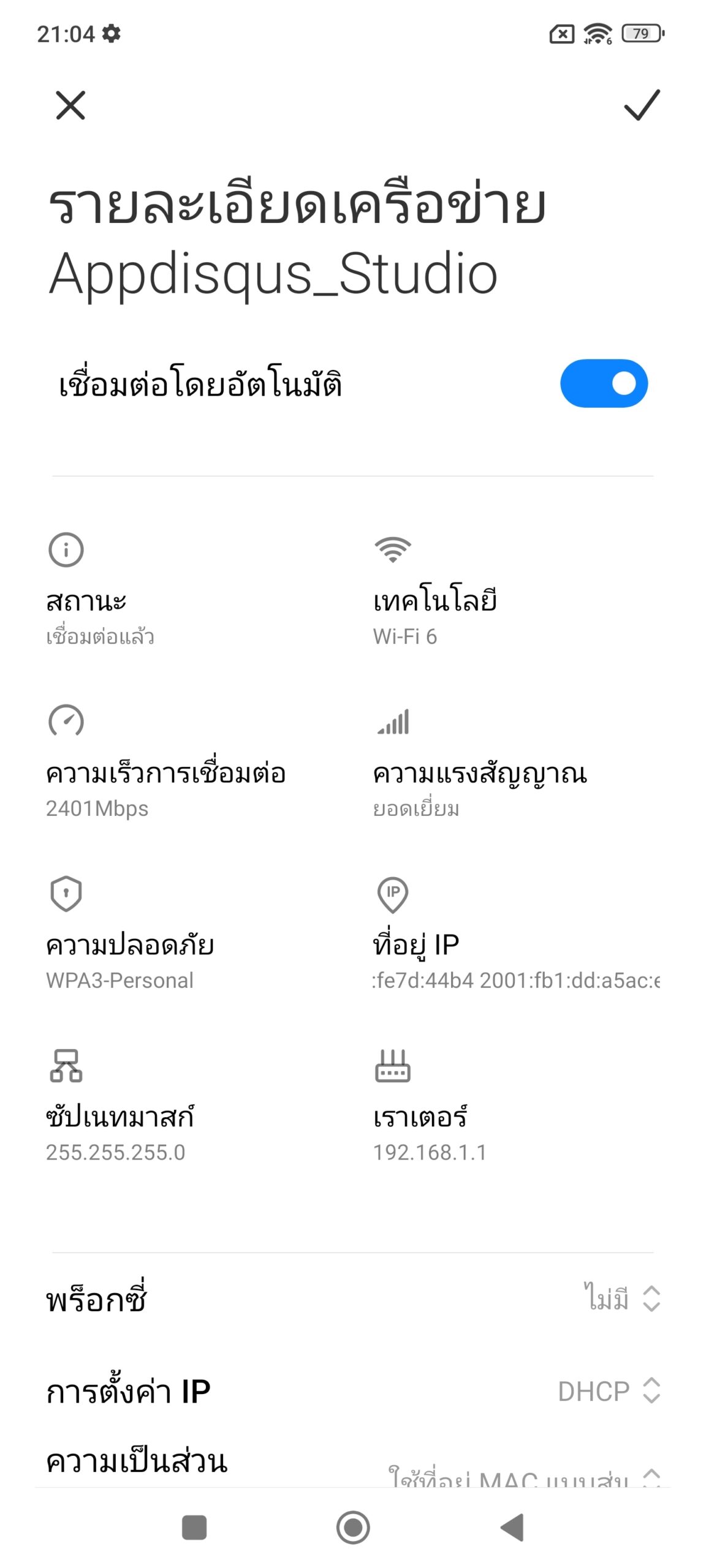The image size is (706, 1568).
Task: Go to the home screen via the circle button
Action: (353, 1527)
